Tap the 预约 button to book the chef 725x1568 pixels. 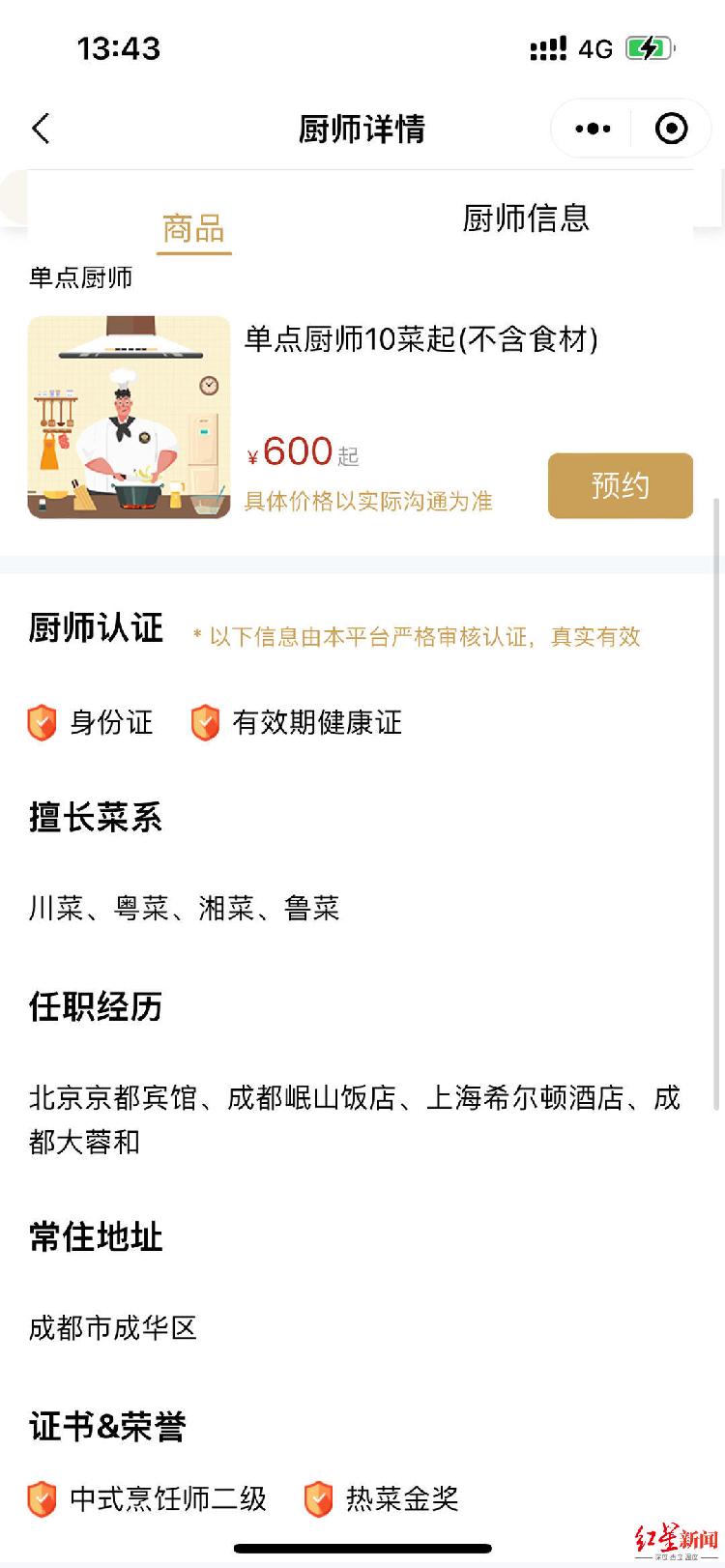click(x=620, y=485)
